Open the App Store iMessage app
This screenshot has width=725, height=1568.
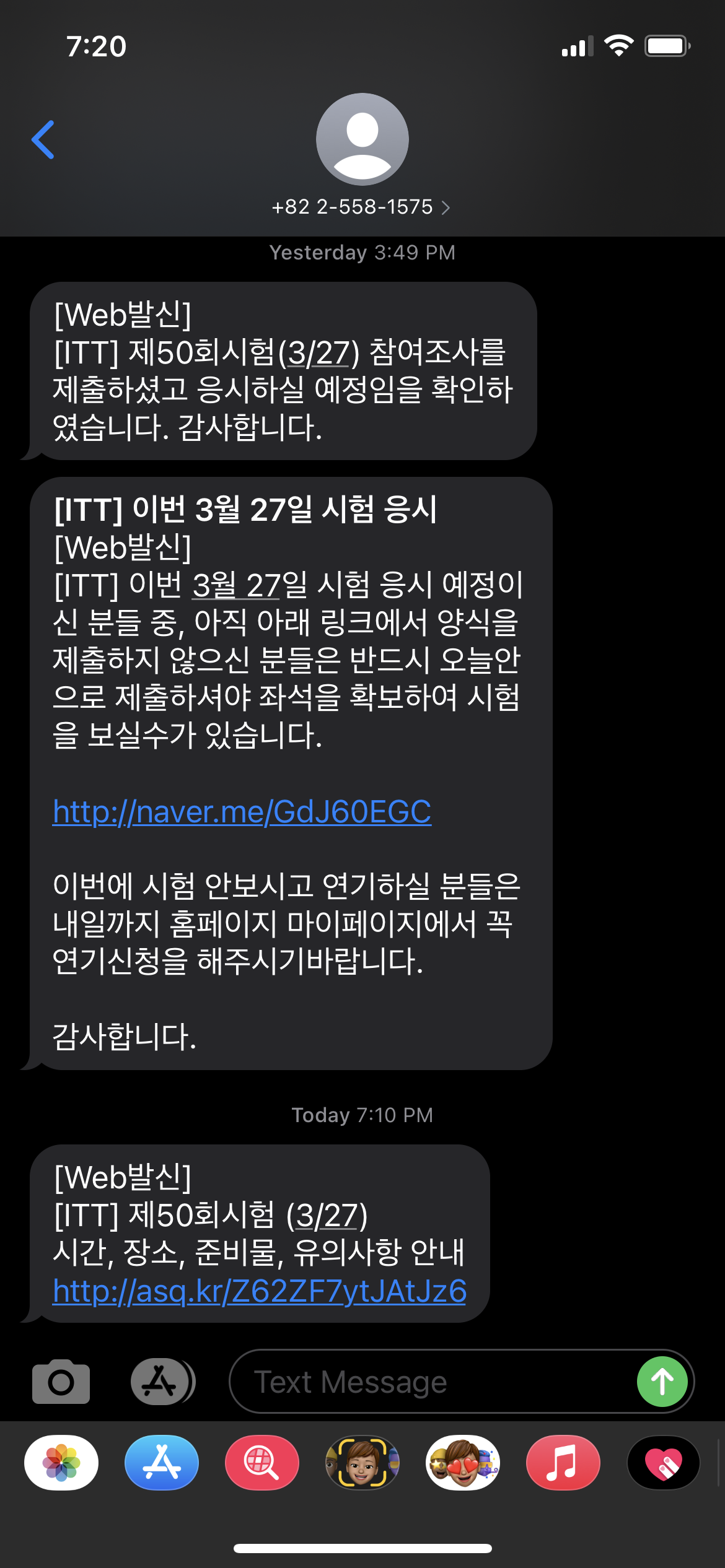[x=162, y=1463]
